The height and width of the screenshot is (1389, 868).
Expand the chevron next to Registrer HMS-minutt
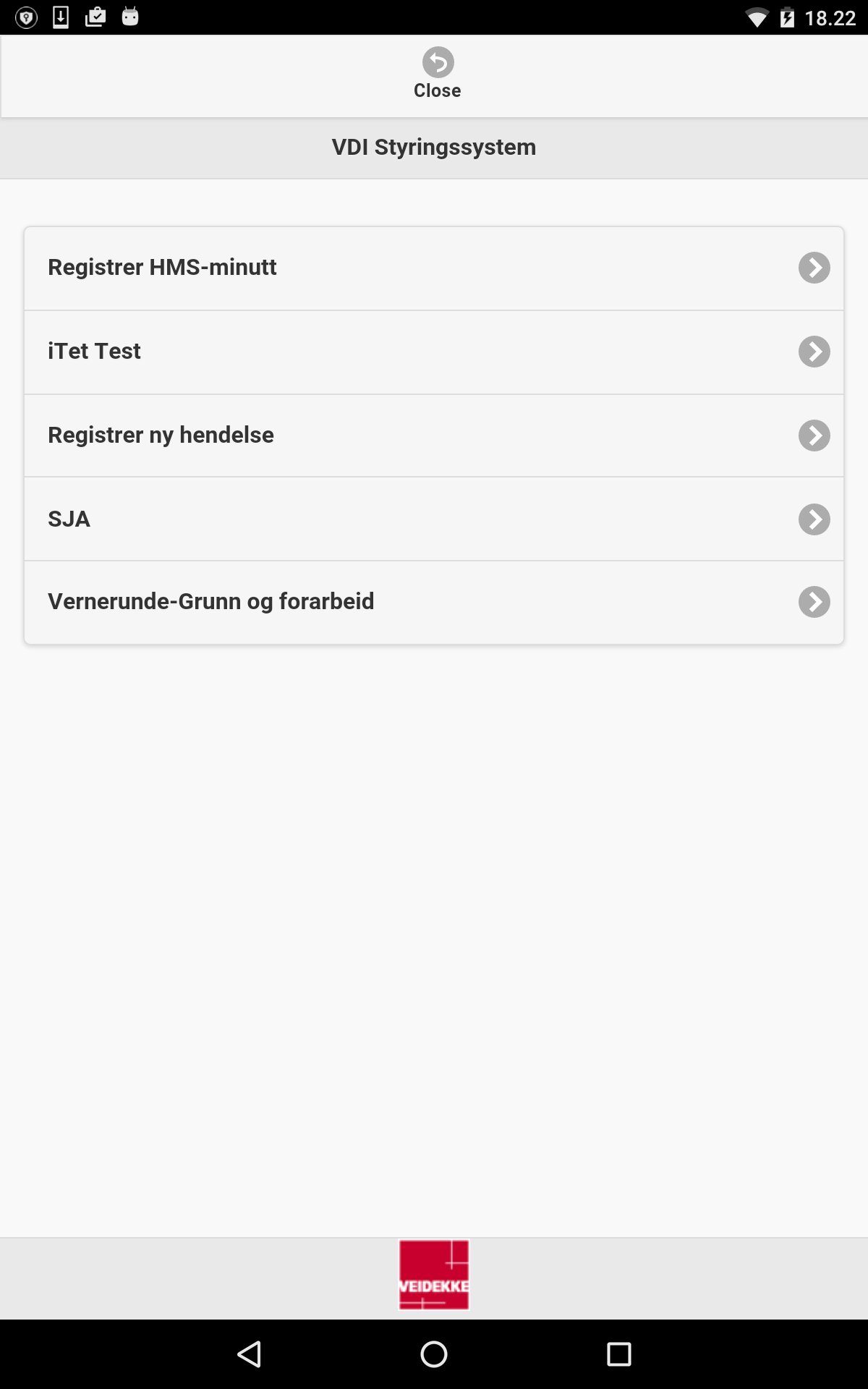(x=814, y=268)
